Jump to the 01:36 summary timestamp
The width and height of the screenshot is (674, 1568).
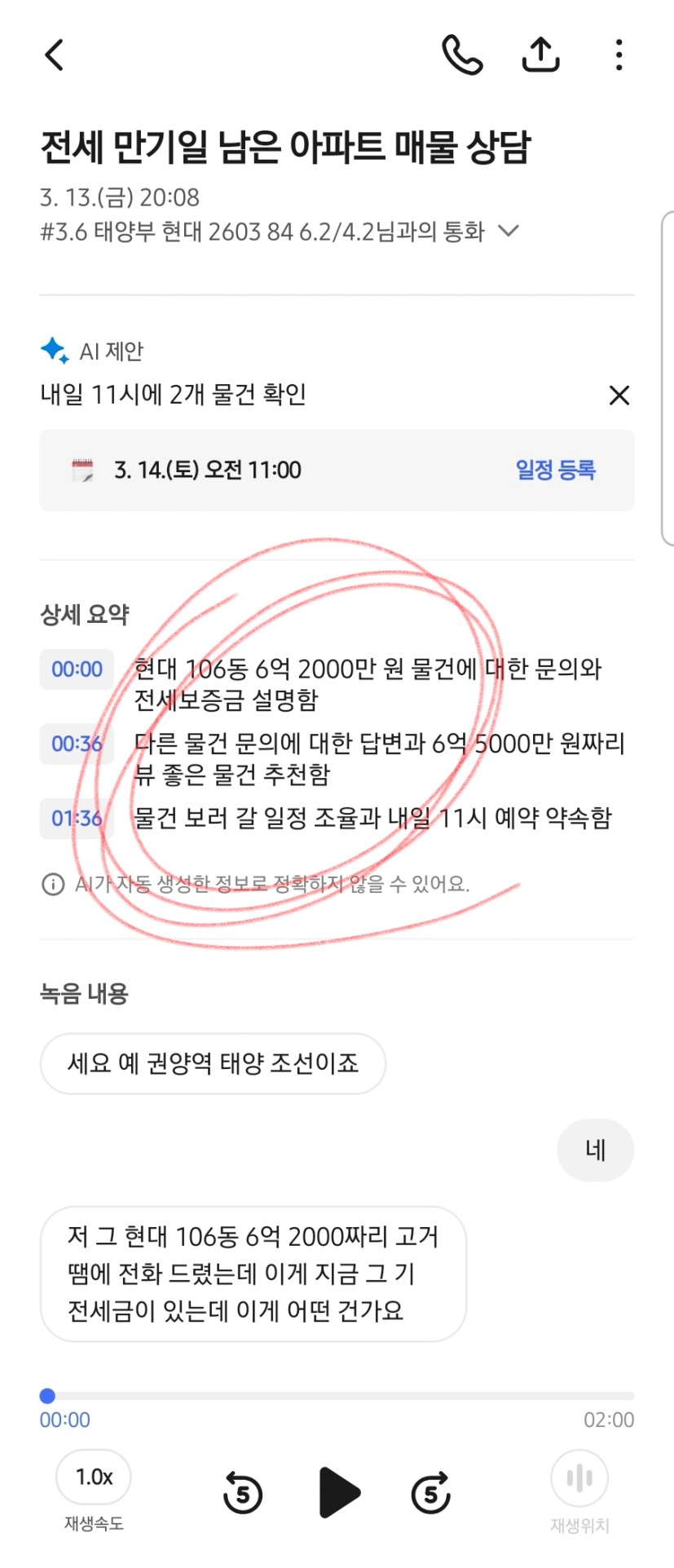click(77, 818)
